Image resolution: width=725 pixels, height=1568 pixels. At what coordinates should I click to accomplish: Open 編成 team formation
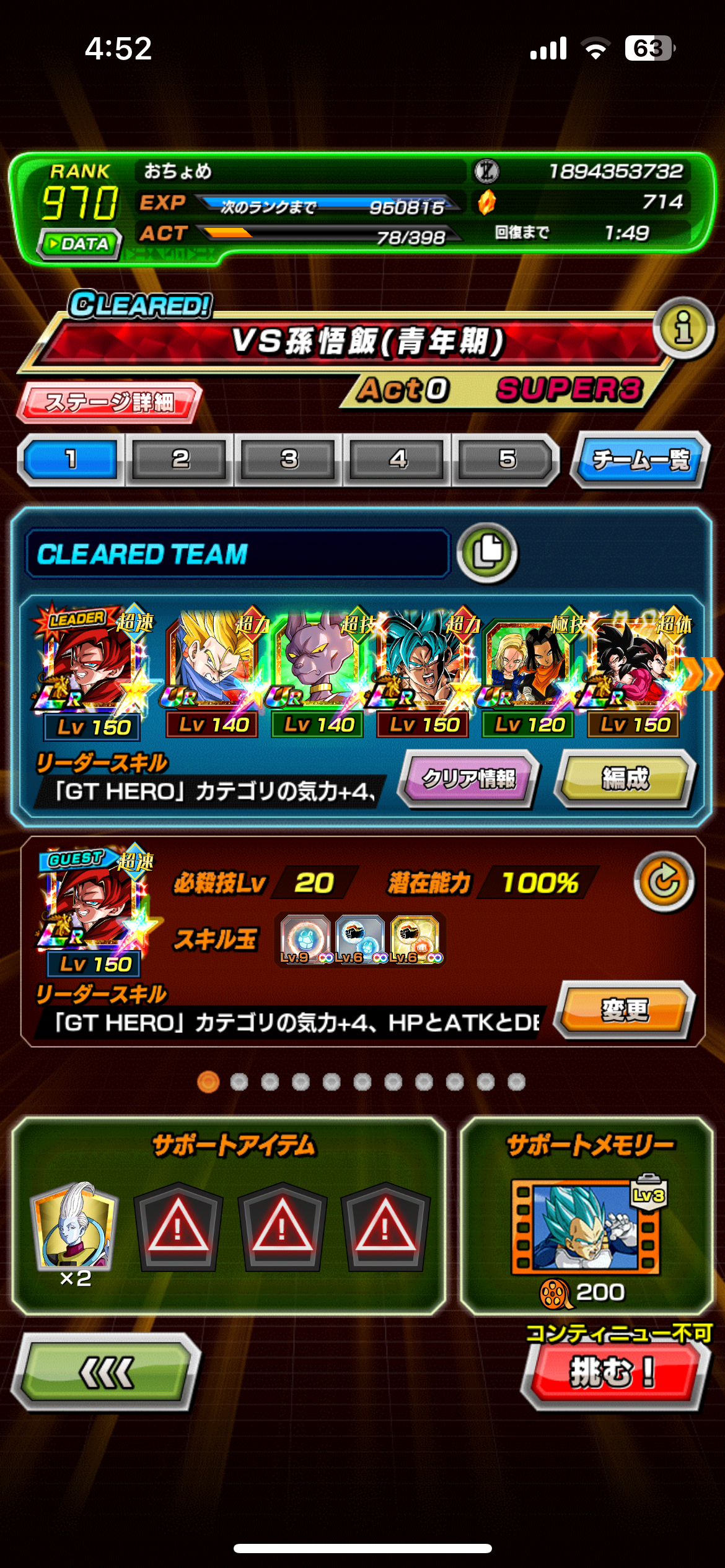[x=625, y=778]
